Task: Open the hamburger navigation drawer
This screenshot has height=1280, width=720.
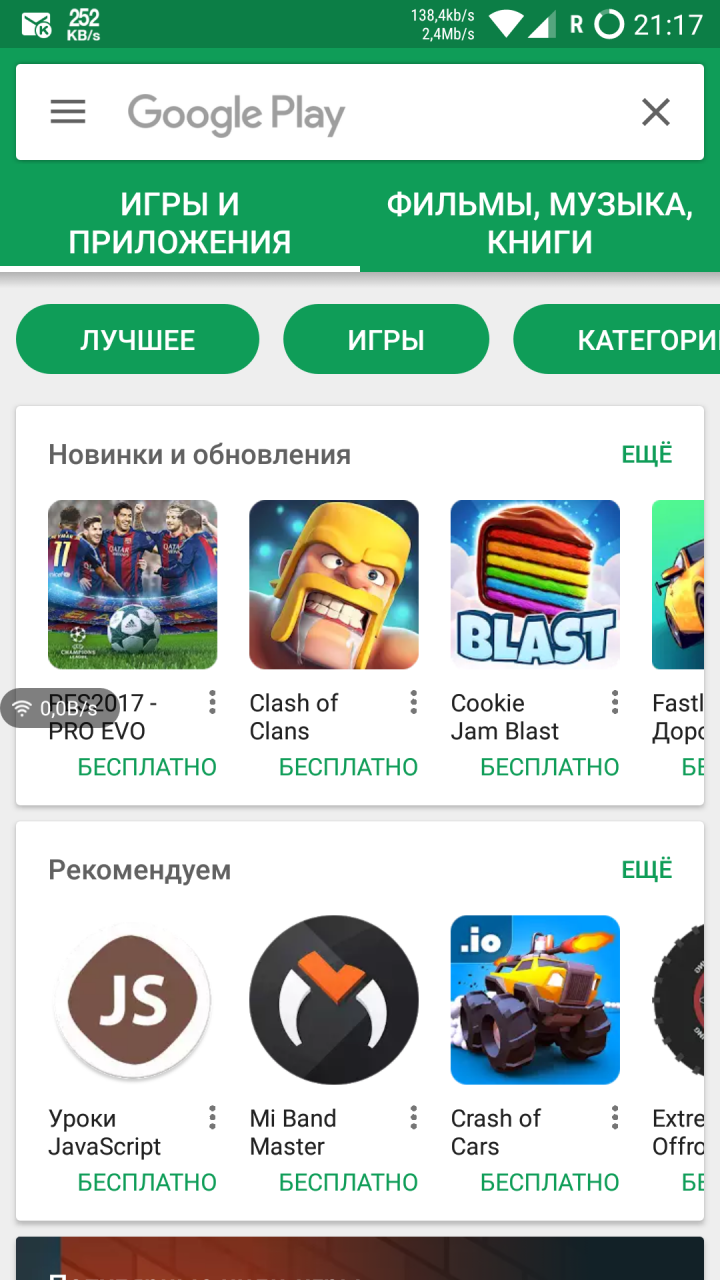Action: point(68,112)
